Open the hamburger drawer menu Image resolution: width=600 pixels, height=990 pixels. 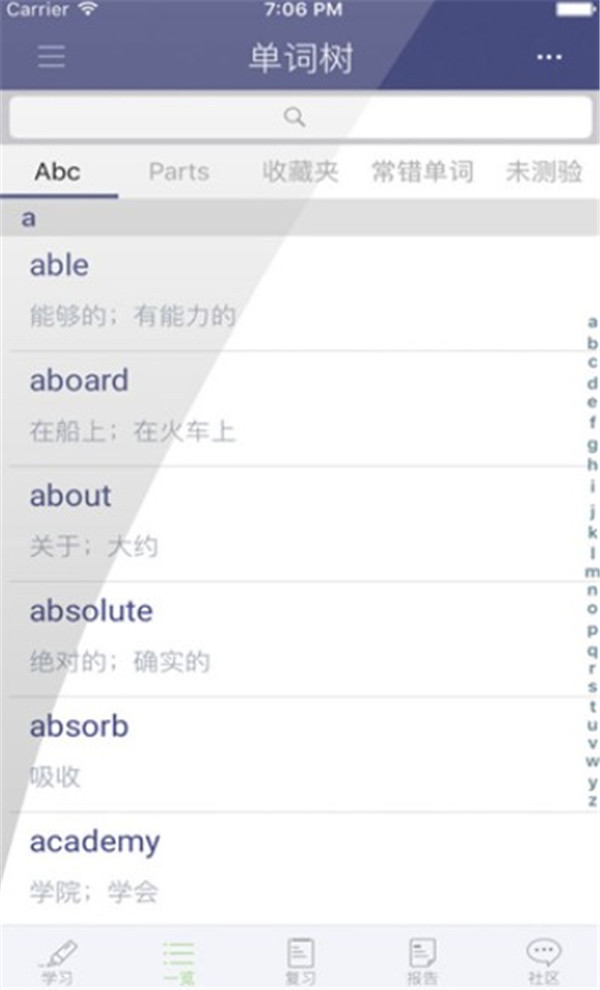(x=51, y=57)
